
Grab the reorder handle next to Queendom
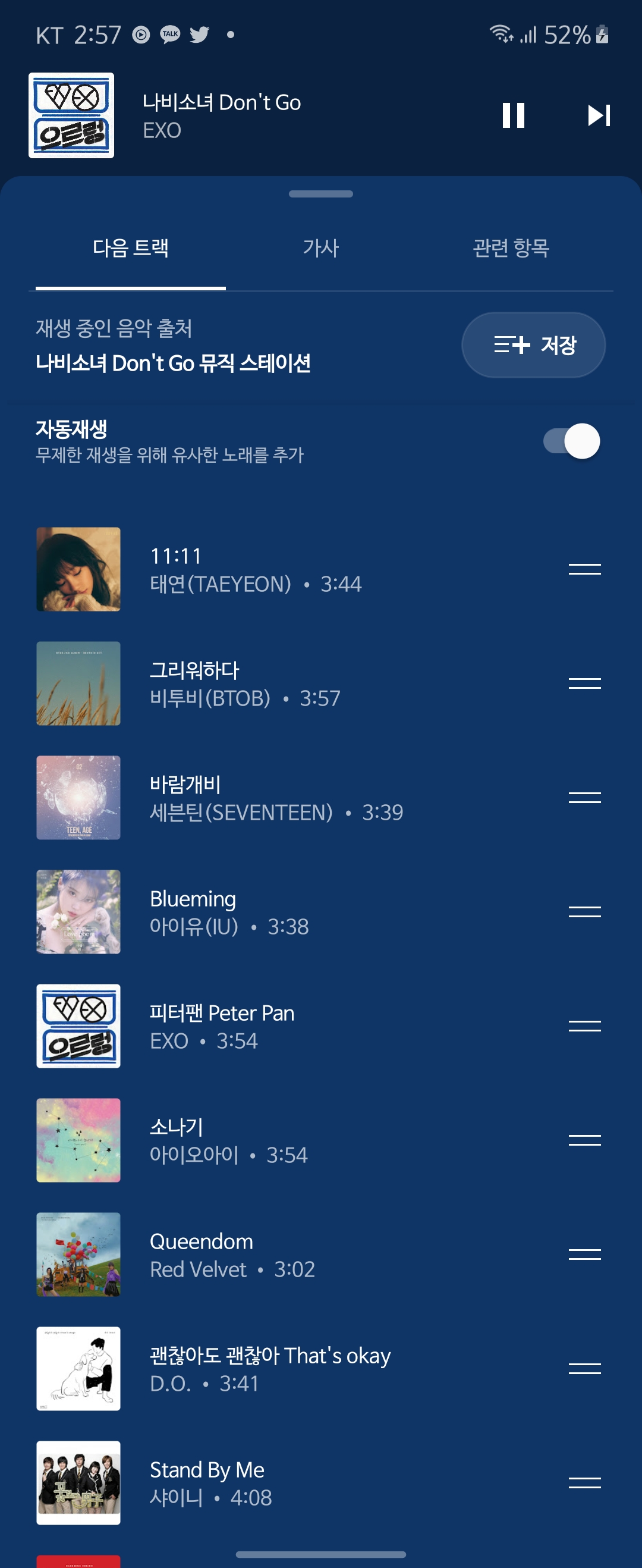coord(586,1253)
